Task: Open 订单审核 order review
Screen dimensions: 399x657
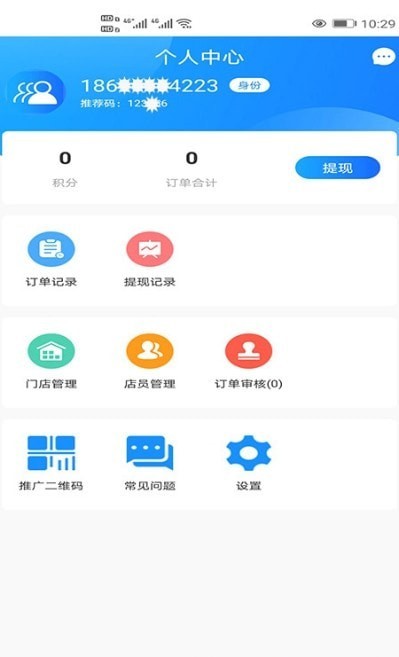Action: (x=249, y=362)
